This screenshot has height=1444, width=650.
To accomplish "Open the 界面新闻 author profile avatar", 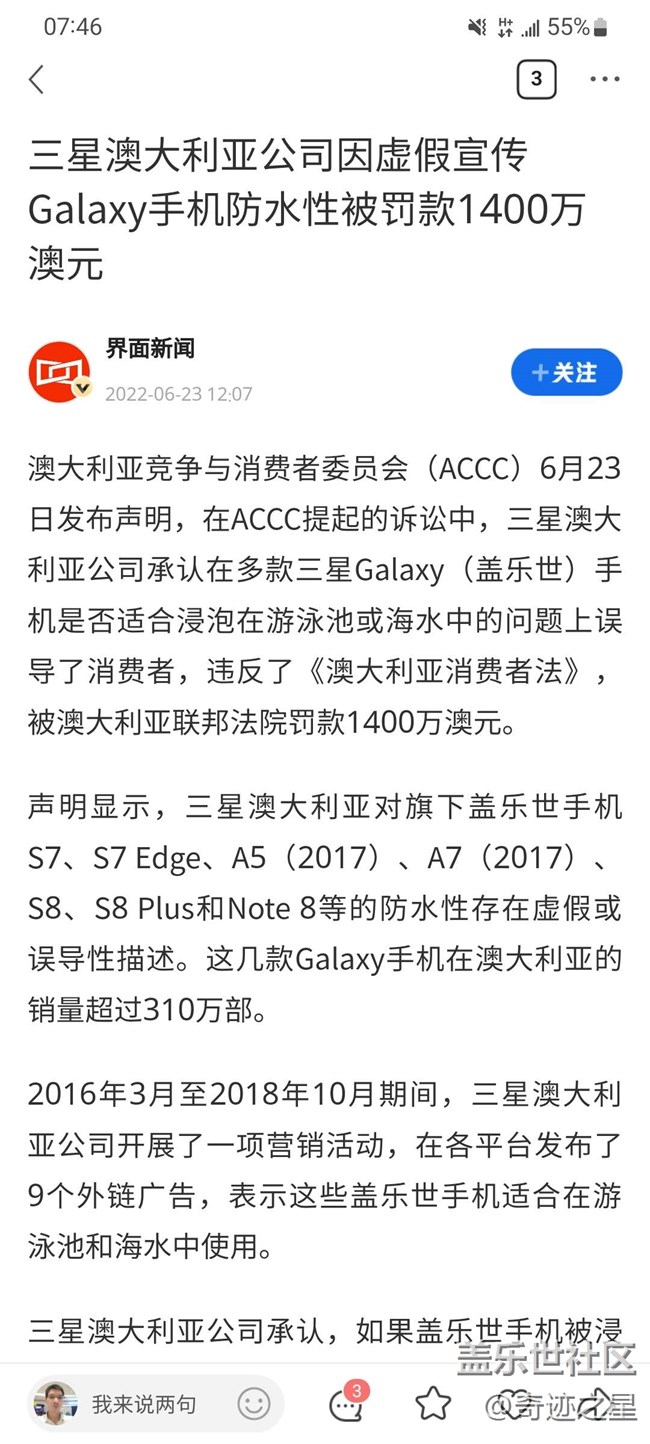I will (59, 372).
